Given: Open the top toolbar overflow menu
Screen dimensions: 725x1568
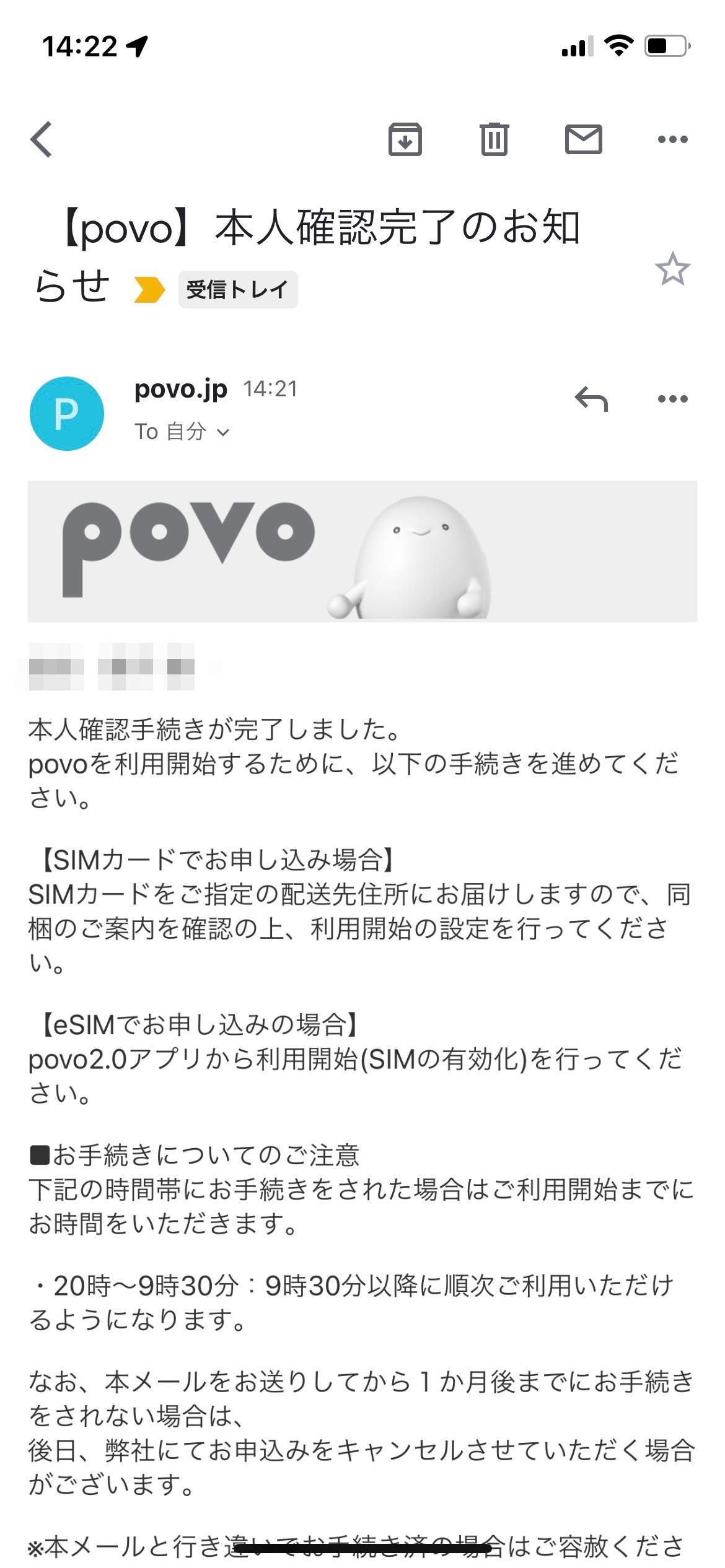Looking at the screenshot, I should (672, 139).
